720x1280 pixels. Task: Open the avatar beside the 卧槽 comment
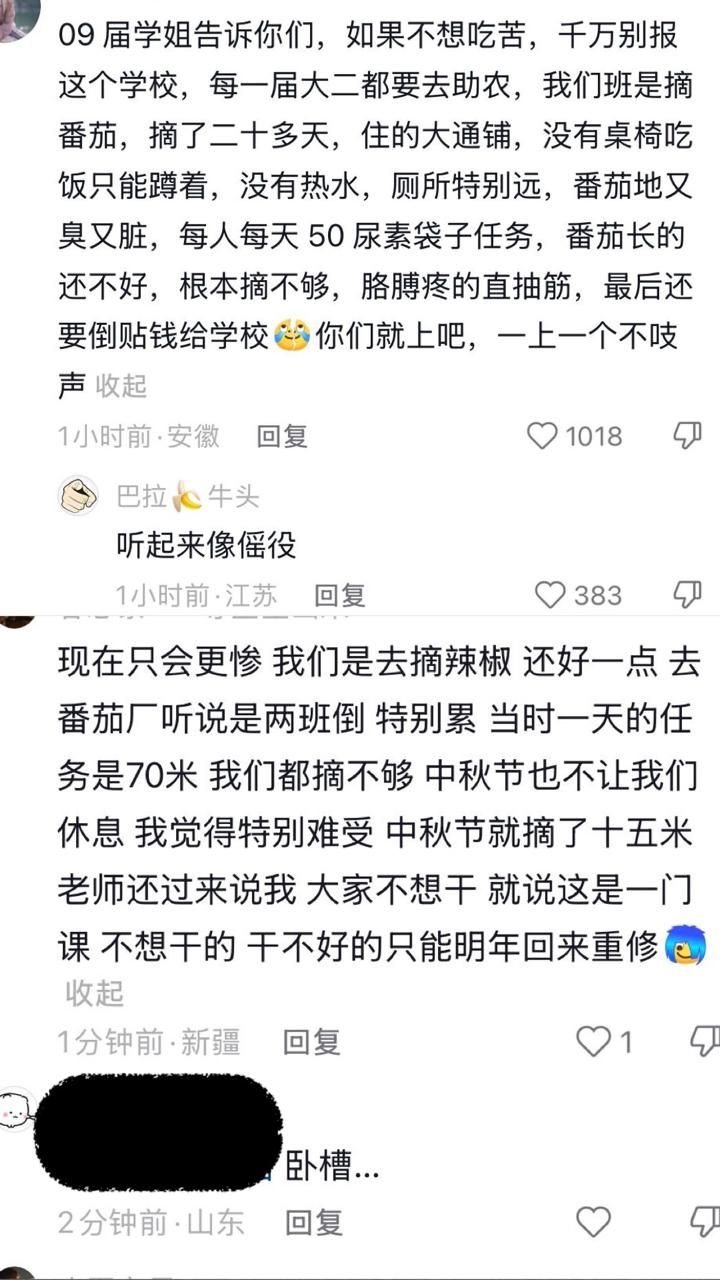click(x=17, y=1108)
